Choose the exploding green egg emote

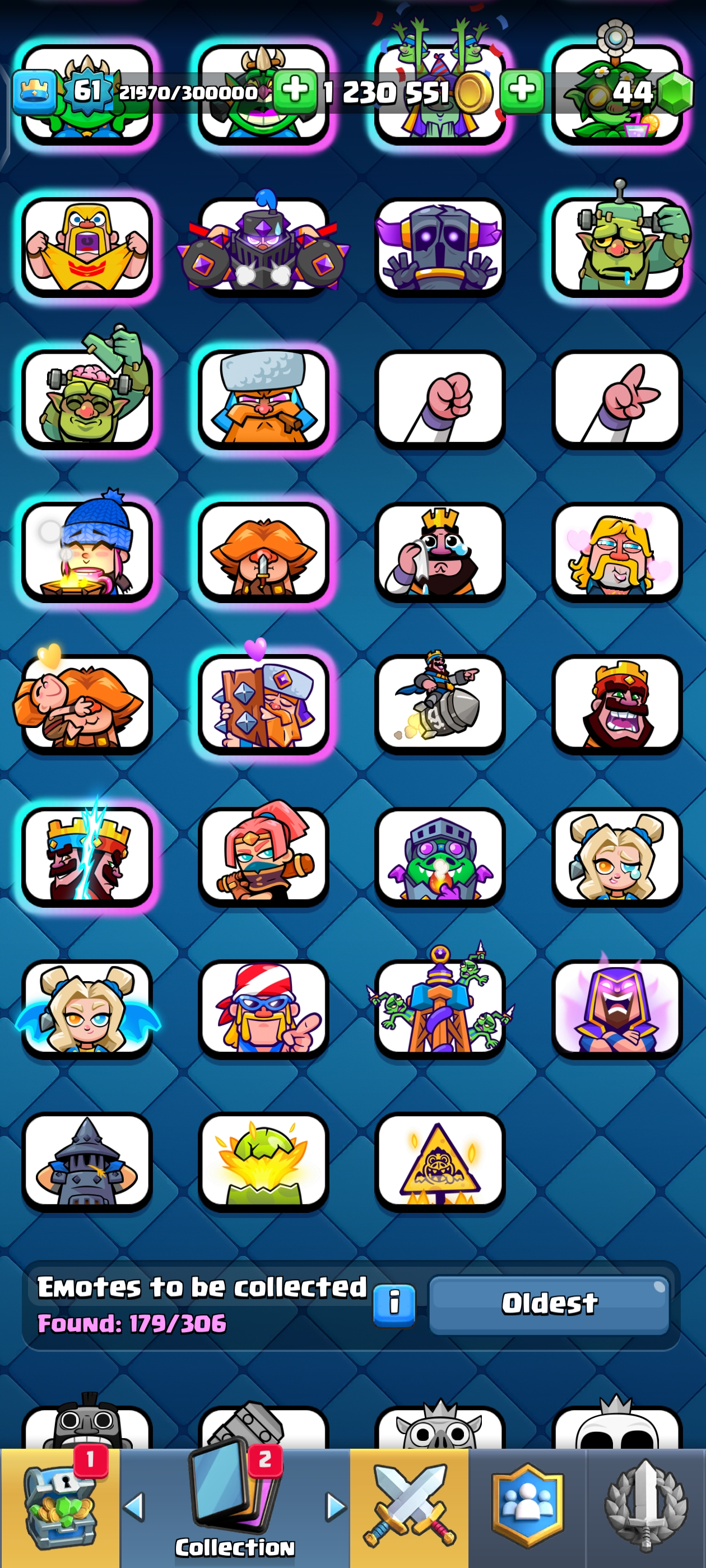coord(263,1161)
